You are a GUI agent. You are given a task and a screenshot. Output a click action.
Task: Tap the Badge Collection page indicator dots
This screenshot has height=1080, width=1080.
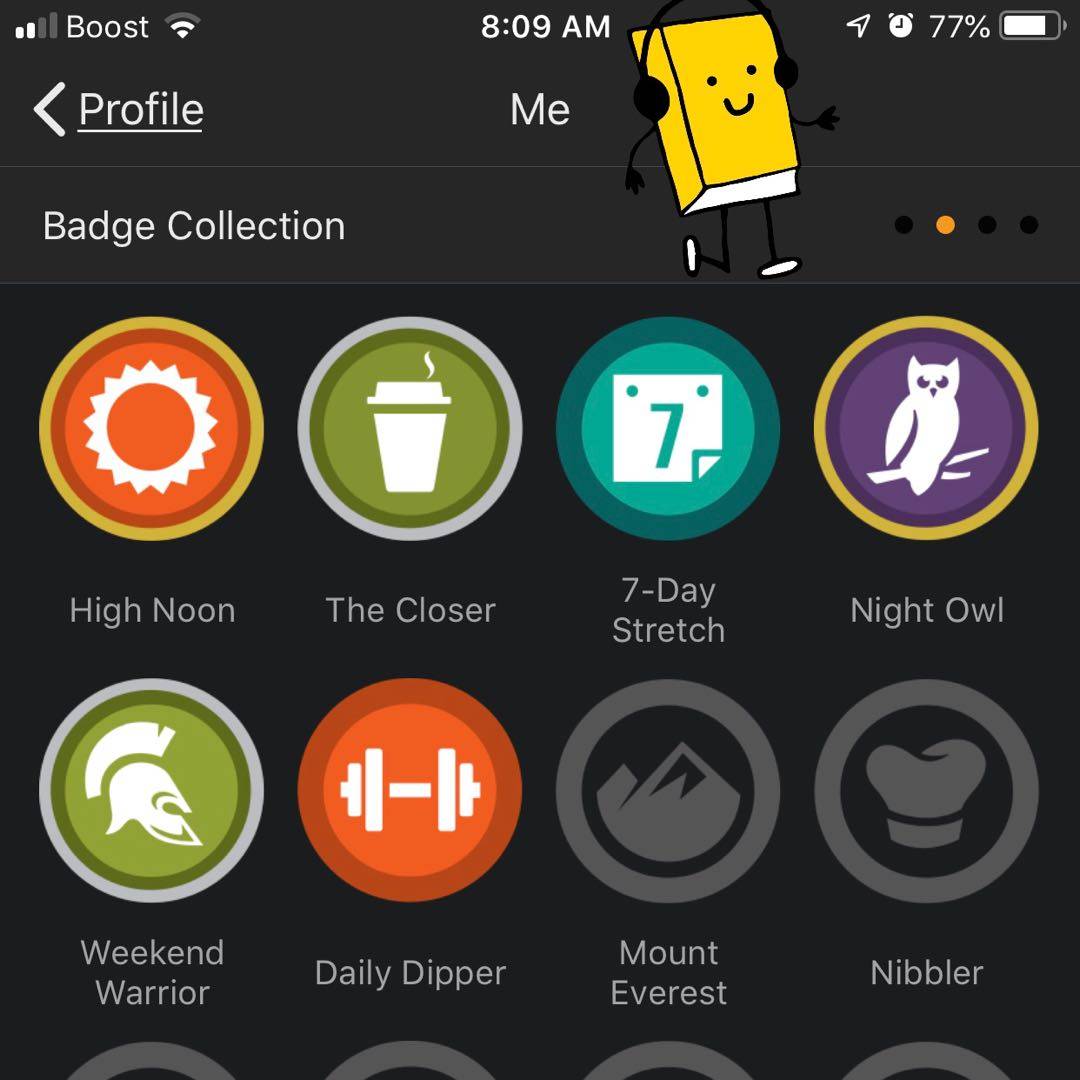[966, 225]
